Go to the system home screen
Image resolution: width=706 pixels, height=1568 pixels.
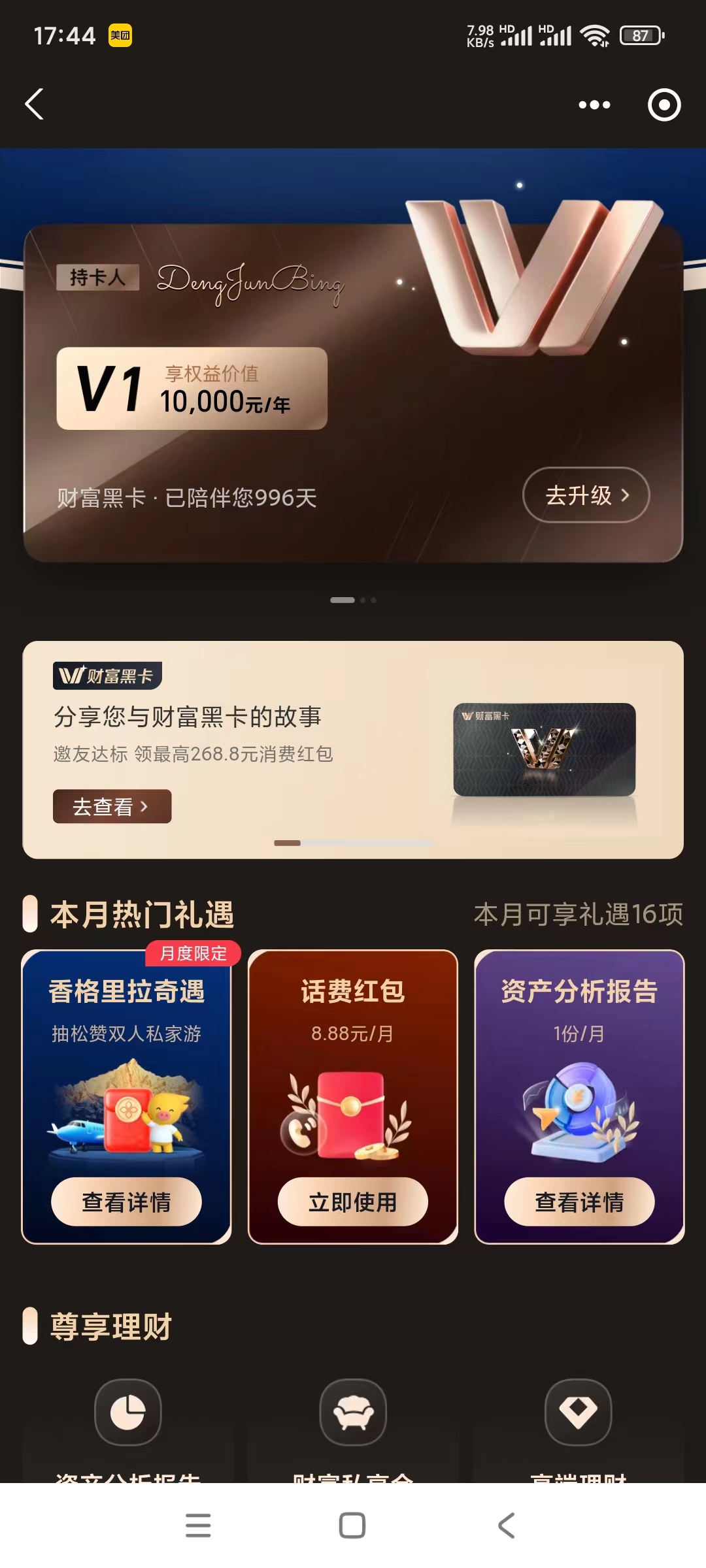(352, 1526)
